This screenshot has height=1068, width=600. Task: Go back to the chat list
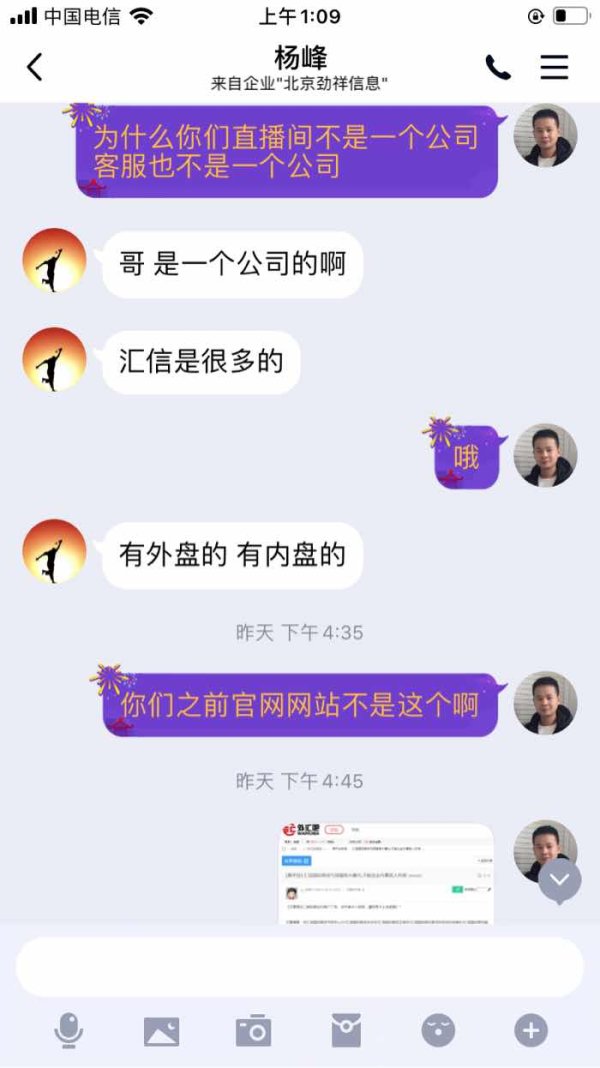click(x=35, y=67)
